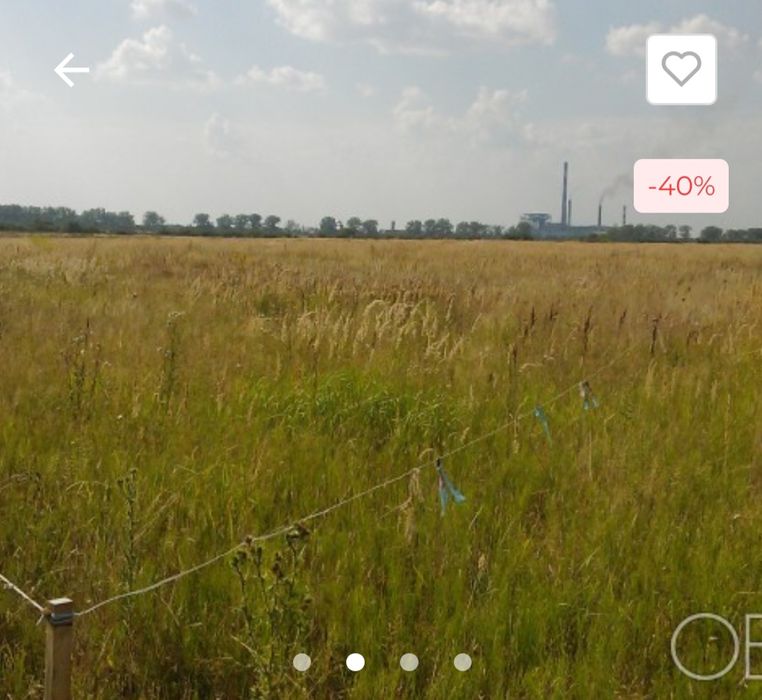
Task: Jump to the fourth photo dot
Action: coord(462,662)
